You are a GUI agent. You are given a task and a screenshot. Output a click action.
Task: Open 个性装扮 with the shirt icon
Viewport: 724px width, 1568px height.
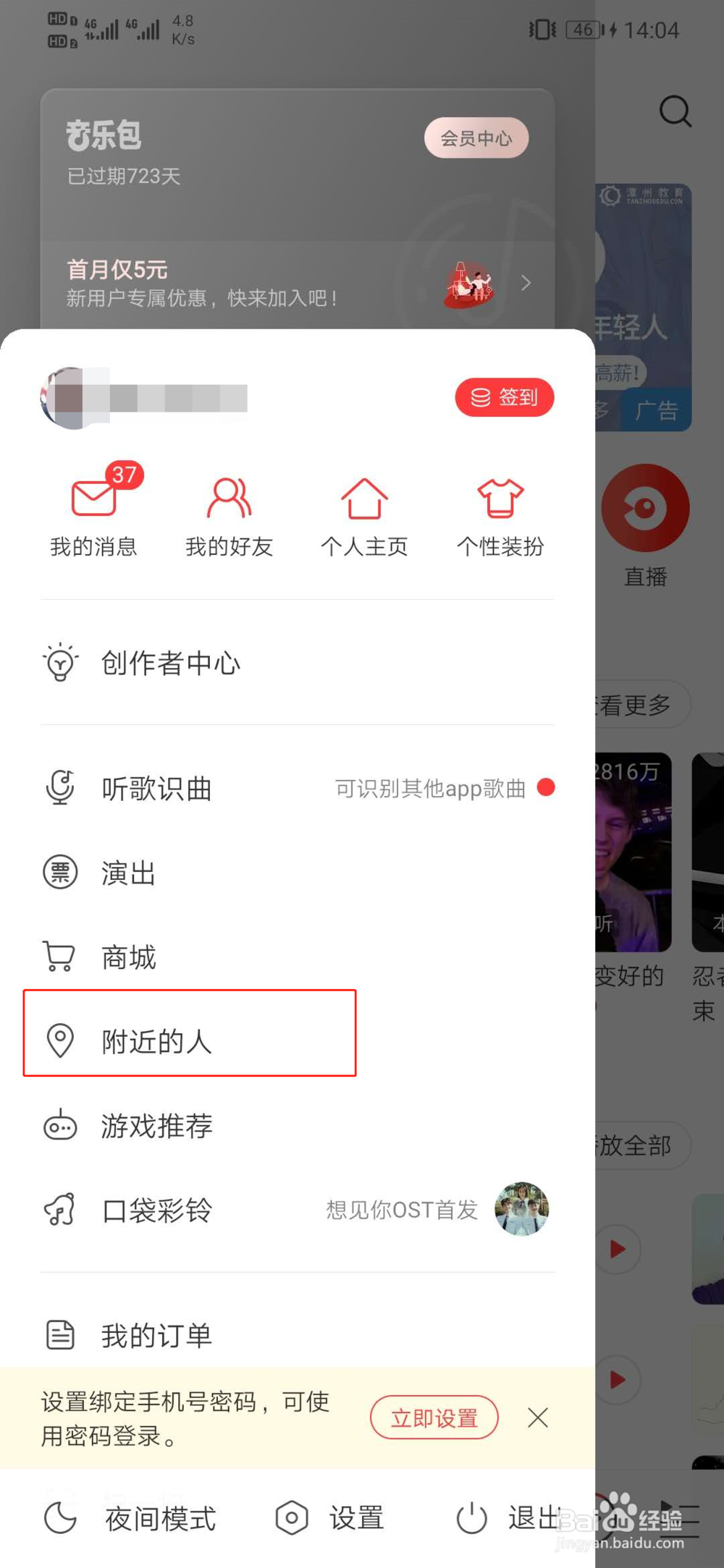pos(500,507)
